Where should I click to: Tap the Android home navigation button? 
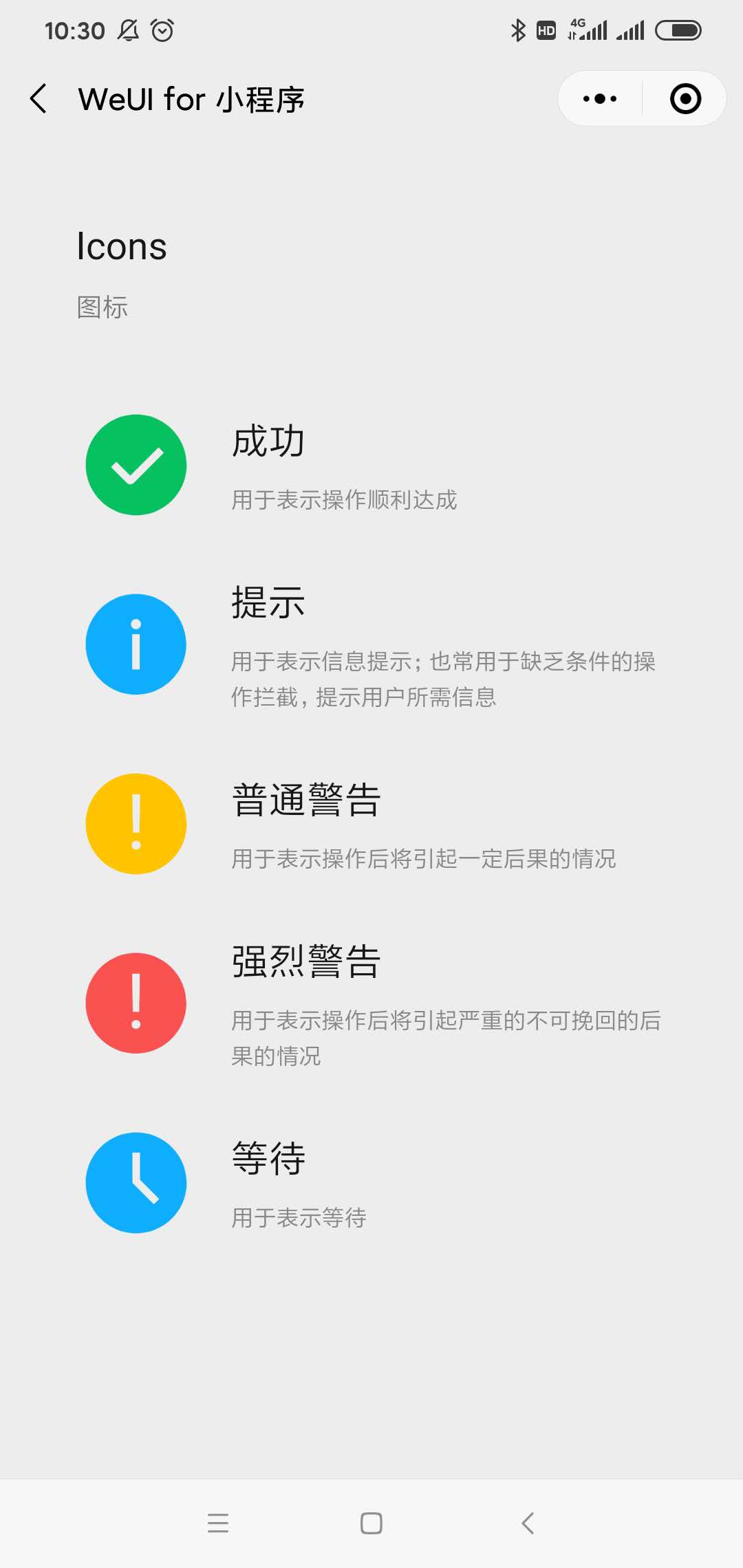pyautogui.click(x=370, y=1523)
